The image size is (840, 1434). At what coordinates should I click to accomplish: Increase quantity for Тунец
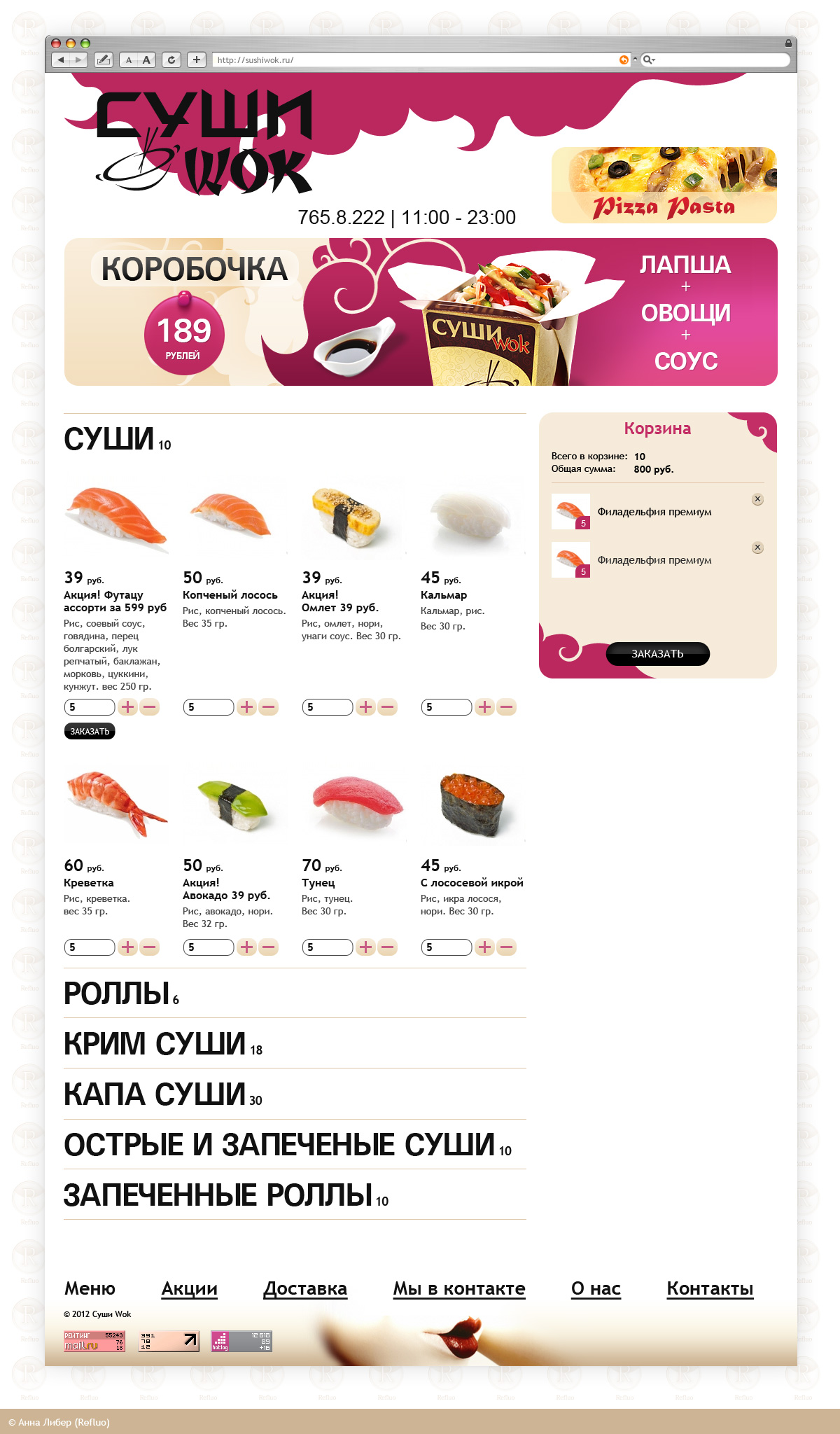pyautogui.click(x=365, y=947)
